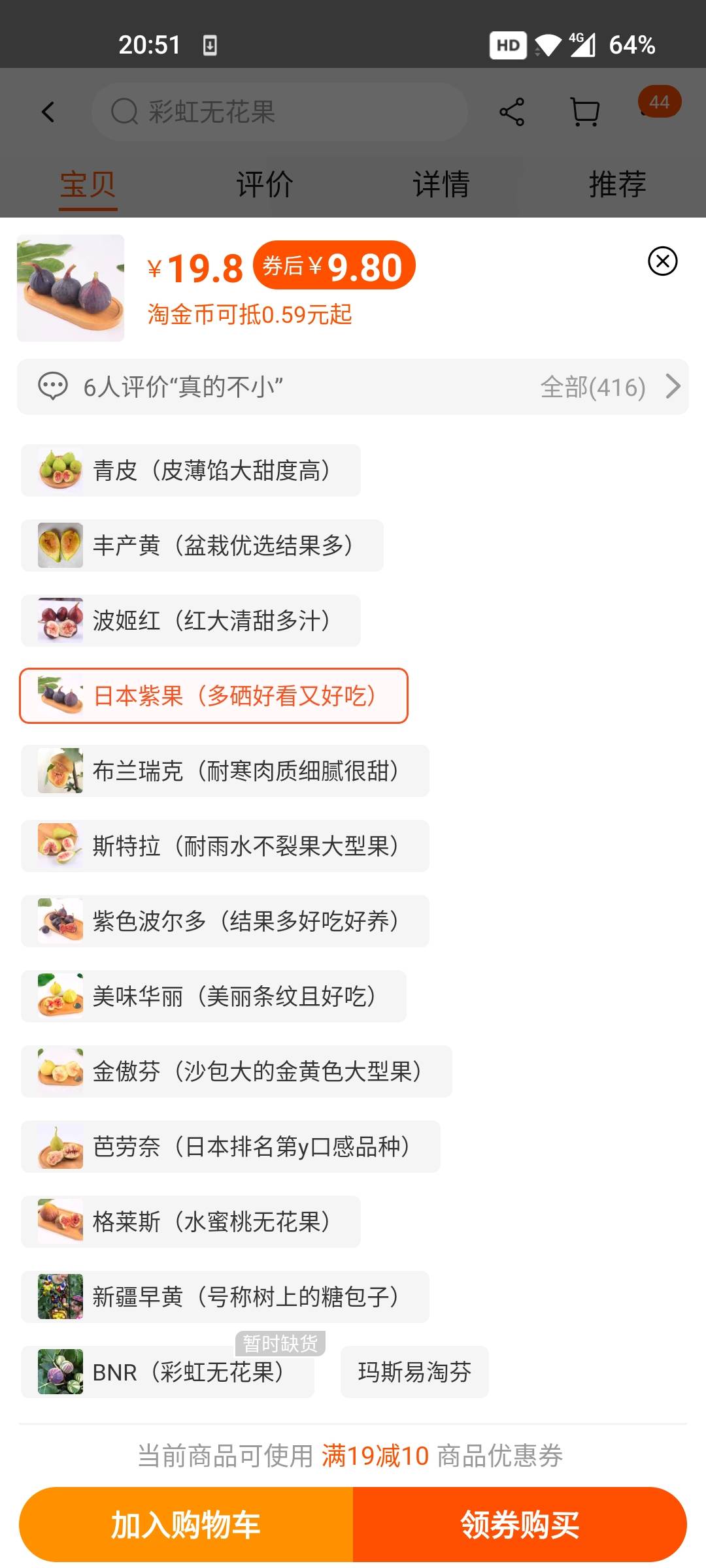Choose the 丰产黄 variety
Screen dimensions: 706x1568
[x=202, y=546]
